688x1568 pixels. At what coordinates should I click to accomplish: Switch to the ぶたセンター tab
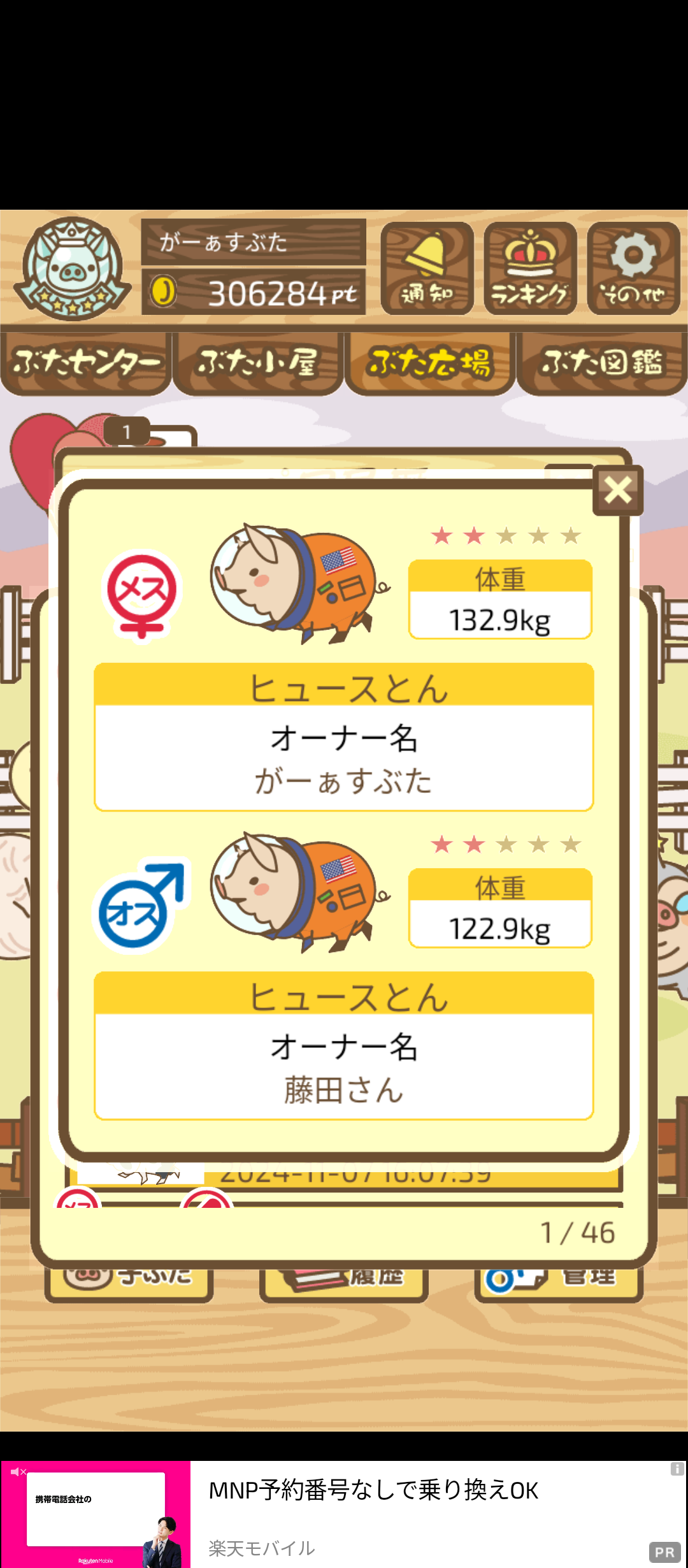tap(86, 362)
